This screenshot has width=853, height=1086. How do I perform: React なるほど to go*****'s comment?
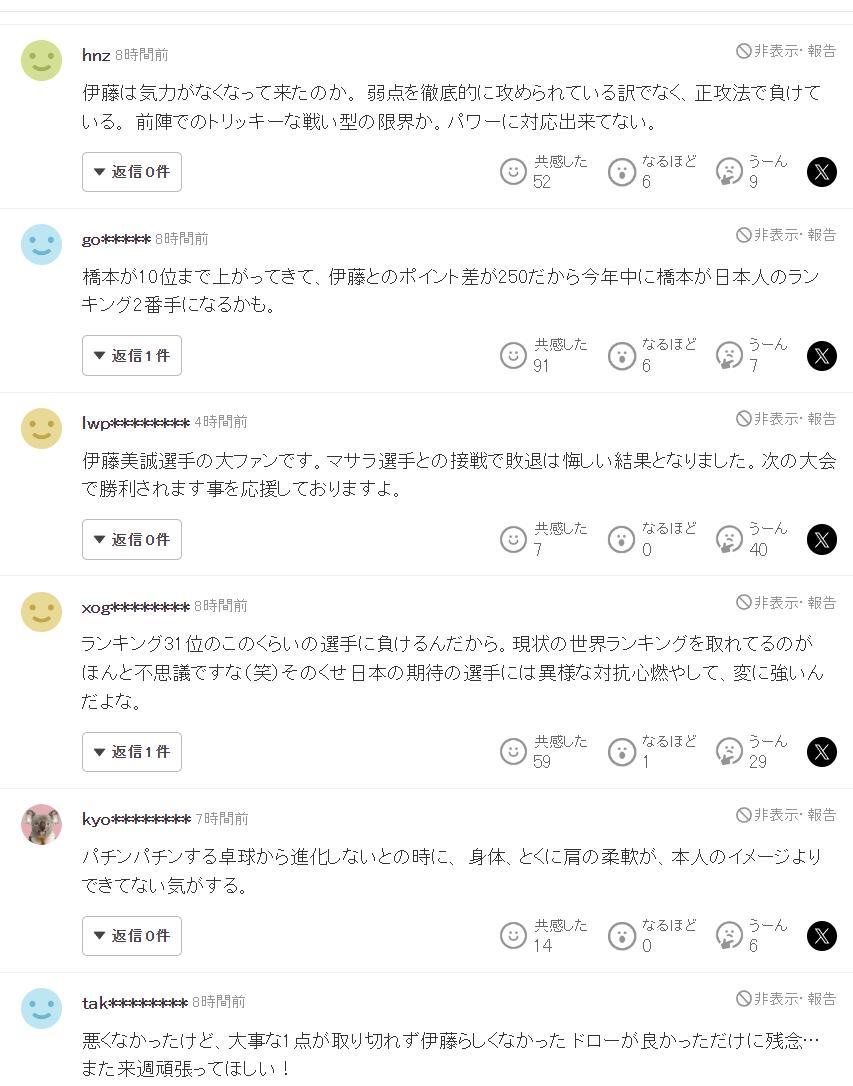pos(622,355)
